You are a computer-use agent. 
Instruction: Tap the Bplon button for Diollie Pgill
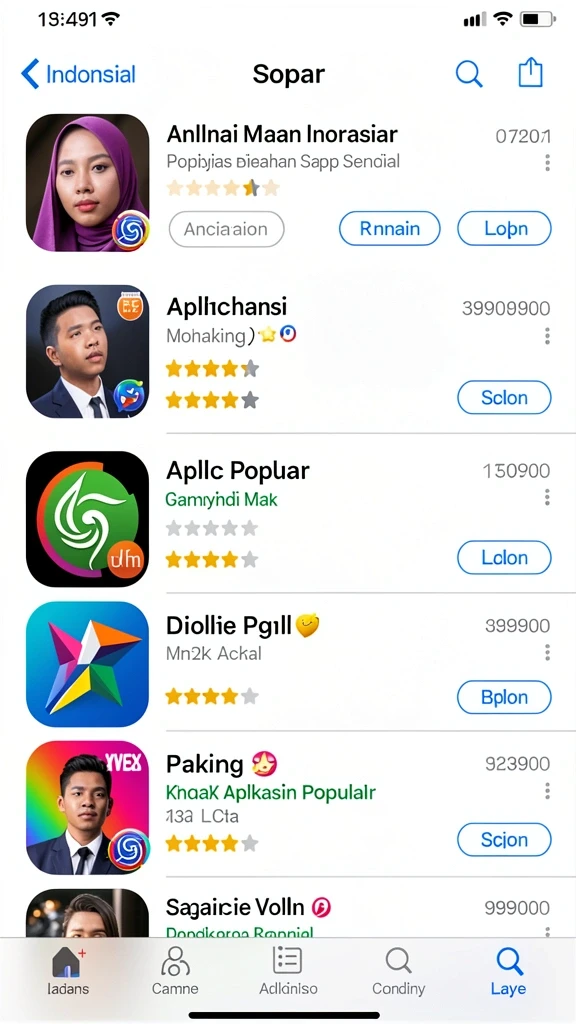coord(504,697)
